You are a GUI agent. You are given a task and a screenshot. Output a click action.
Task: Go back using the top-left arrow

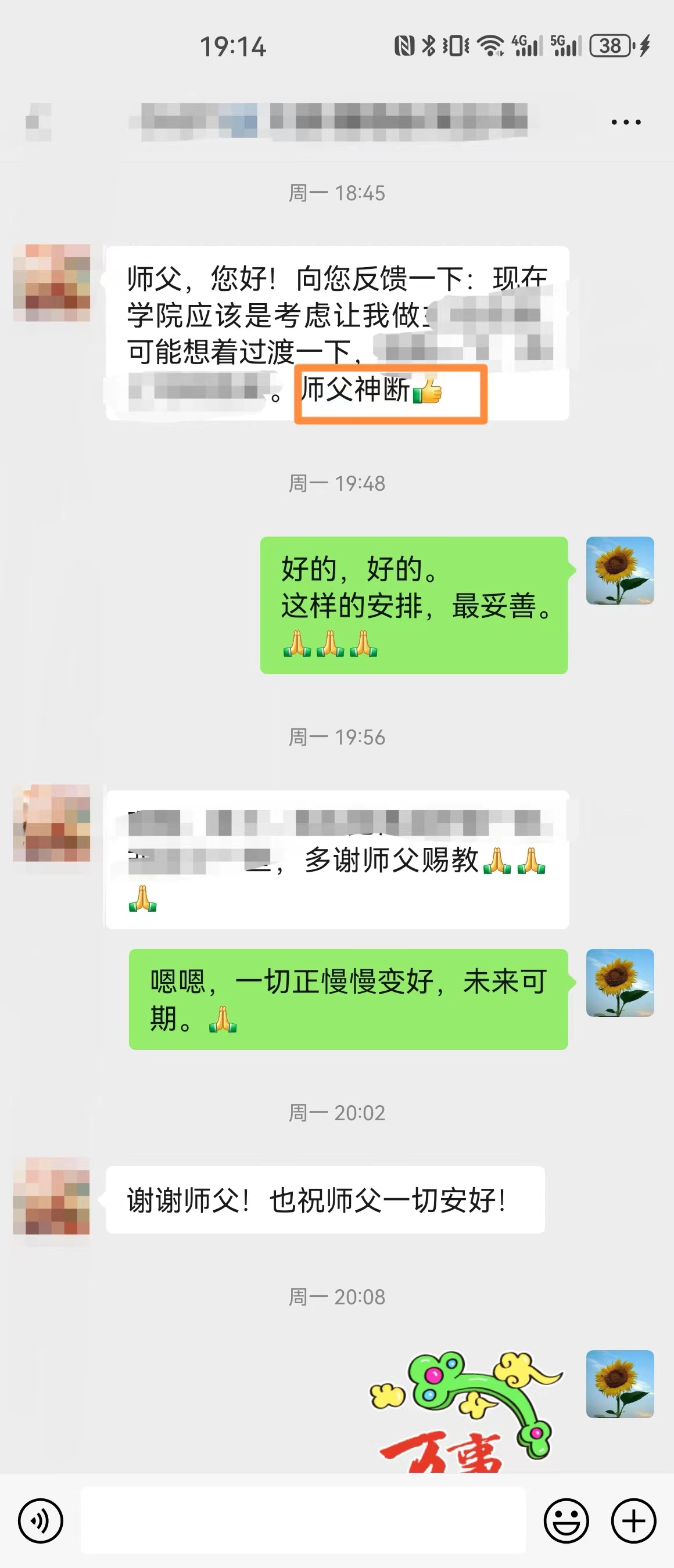(x=38, y=121)
